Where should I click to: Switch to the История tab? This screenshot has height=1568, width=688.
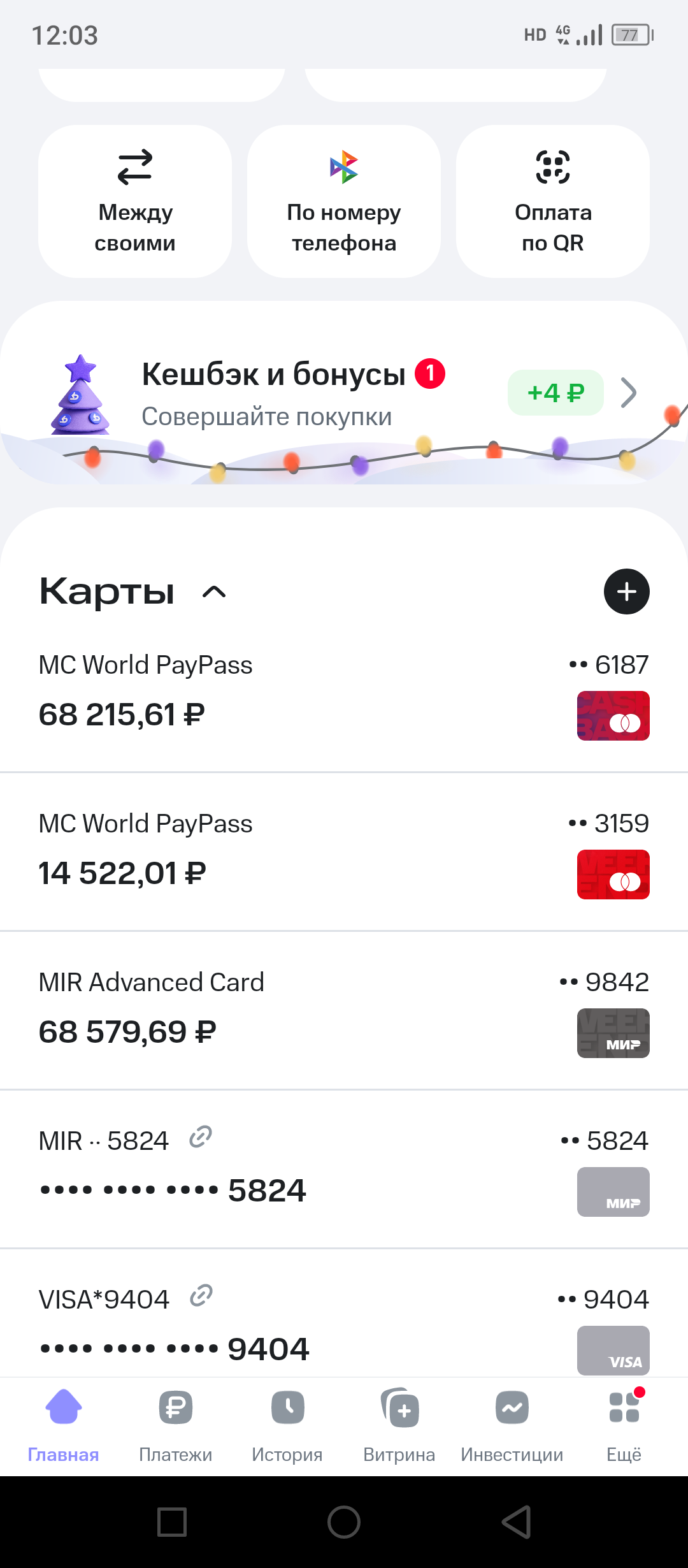pos(287,1425)
